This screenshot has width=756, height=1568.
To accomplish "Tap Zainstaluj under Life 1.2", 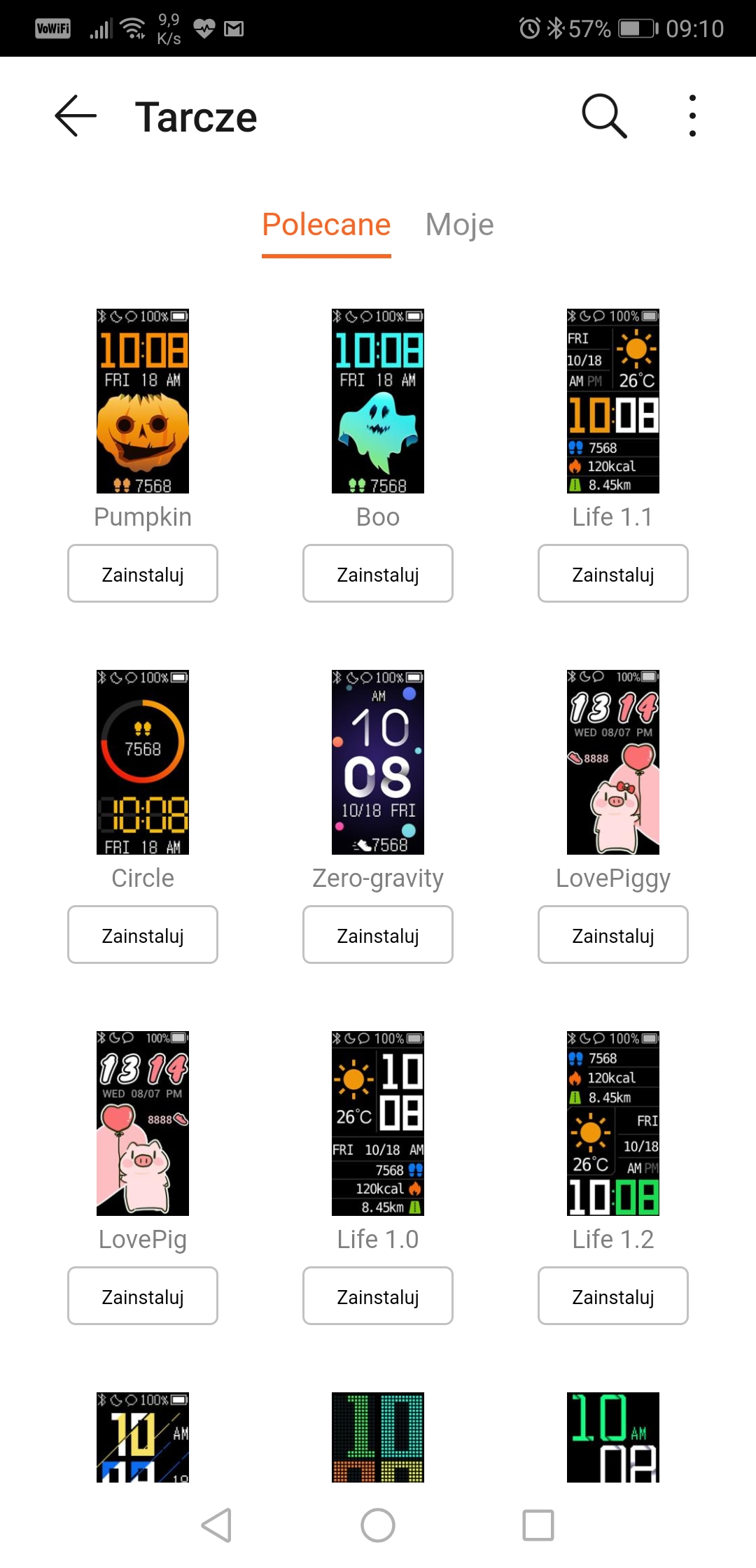I will [x=613, y=1296].
